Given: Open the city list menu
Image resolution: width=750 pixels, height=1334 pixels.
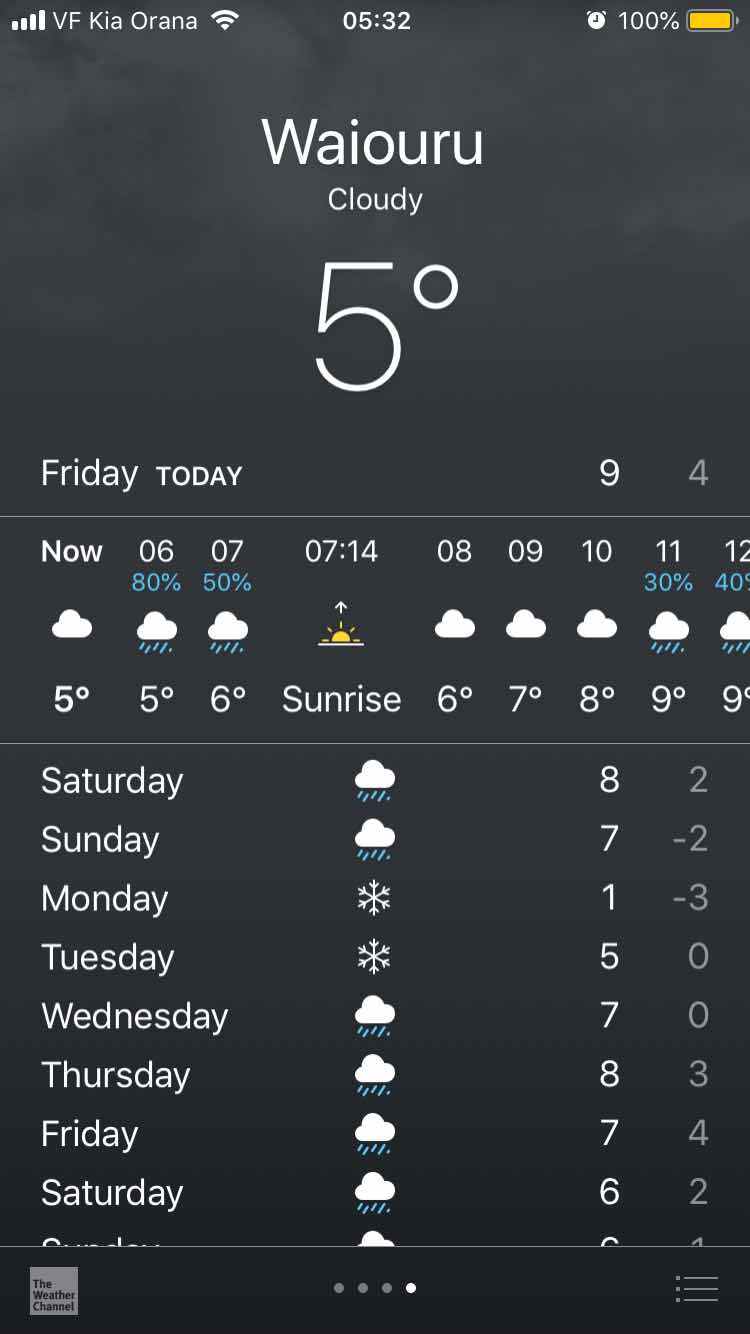Looking at the screenshot, I should [697, 1288].
